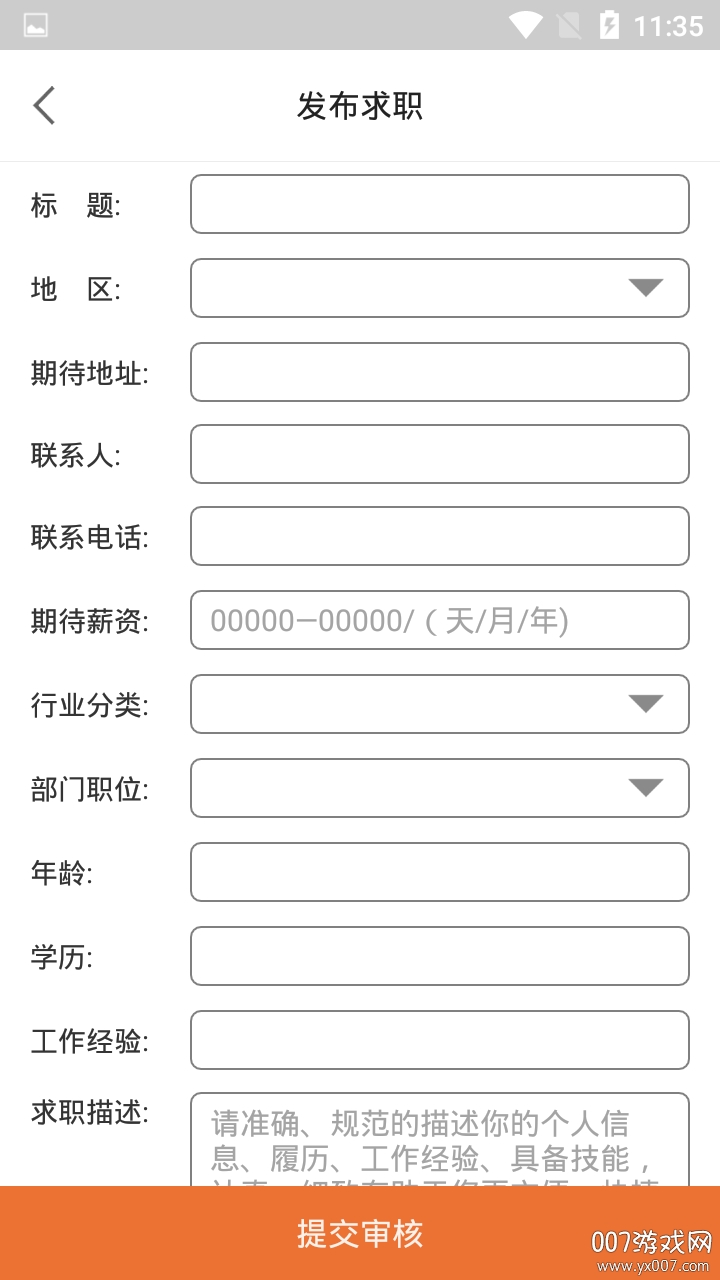Tap the 联系电话 phone number field
Image resolution: width=720 pixels, height=1280 pixels.
click(x=439, y=536)
